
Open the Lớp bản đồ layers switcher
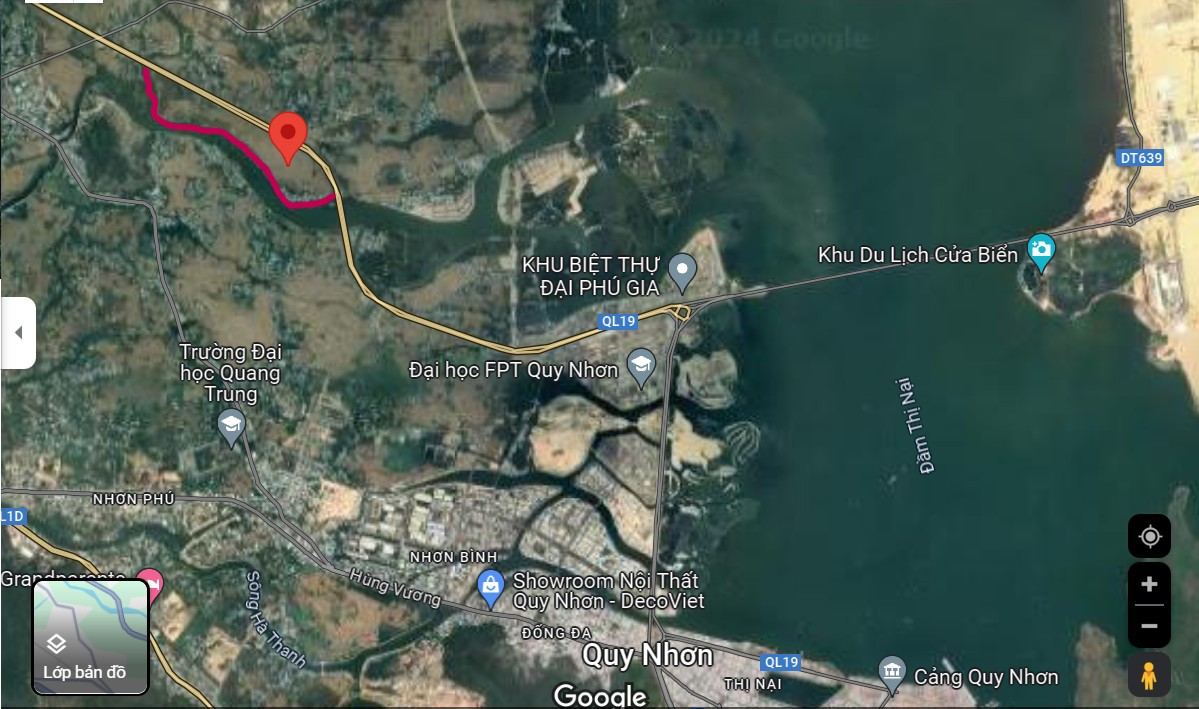coord(90,636)
